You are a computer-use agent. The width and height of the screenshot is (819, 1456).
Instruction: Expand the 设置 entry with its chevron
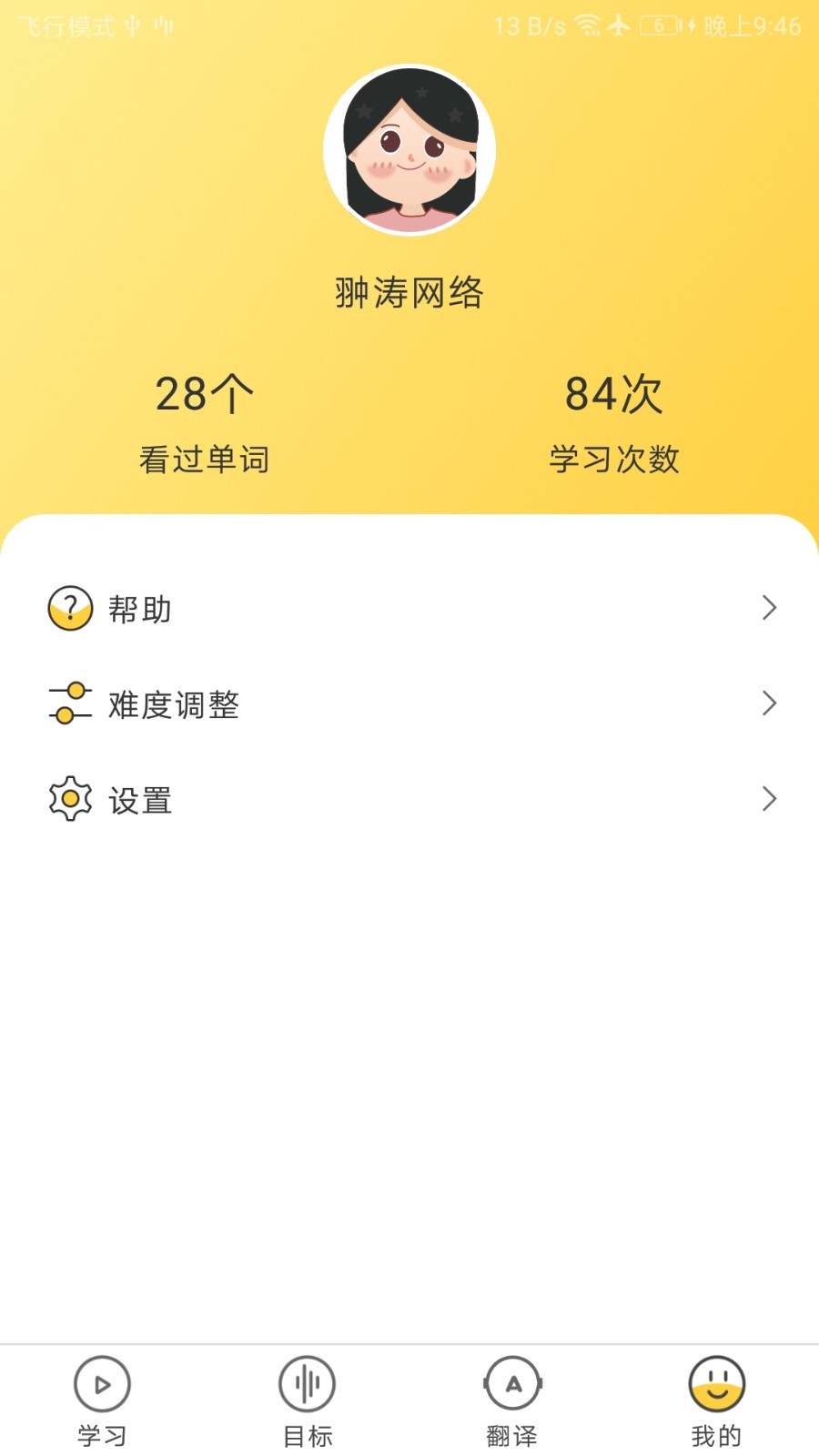769,799
